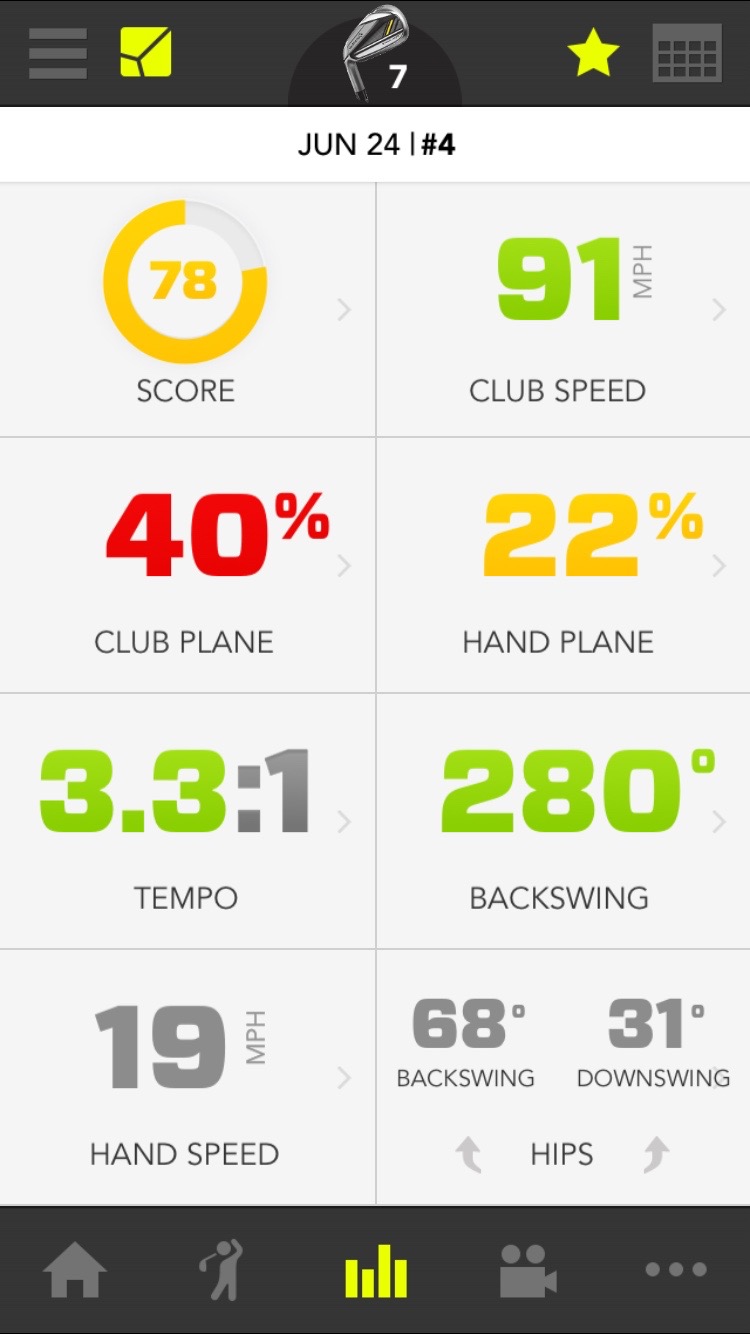Open the Club Plane metric
This screenshot has width=750, height=1334.
point(188,565)
